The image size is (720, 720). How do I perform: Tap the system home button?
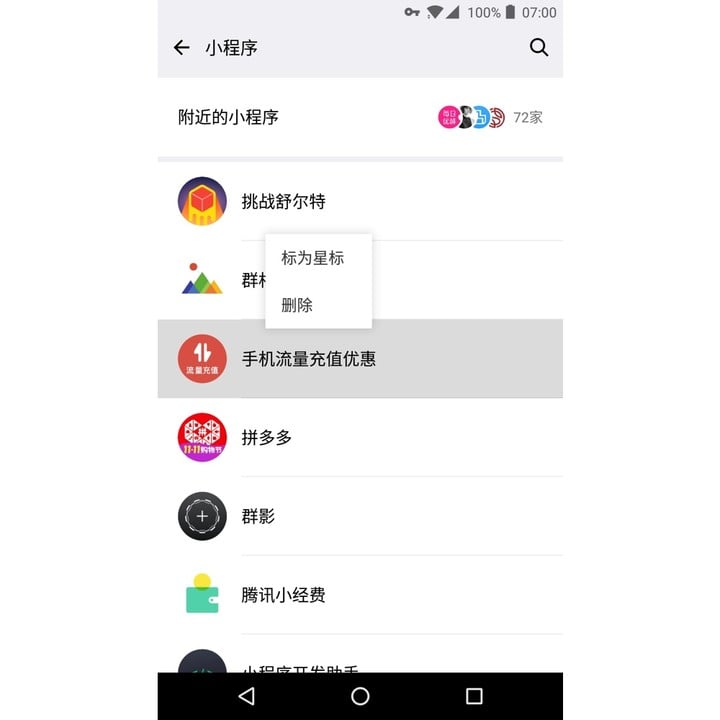point(360,696)
